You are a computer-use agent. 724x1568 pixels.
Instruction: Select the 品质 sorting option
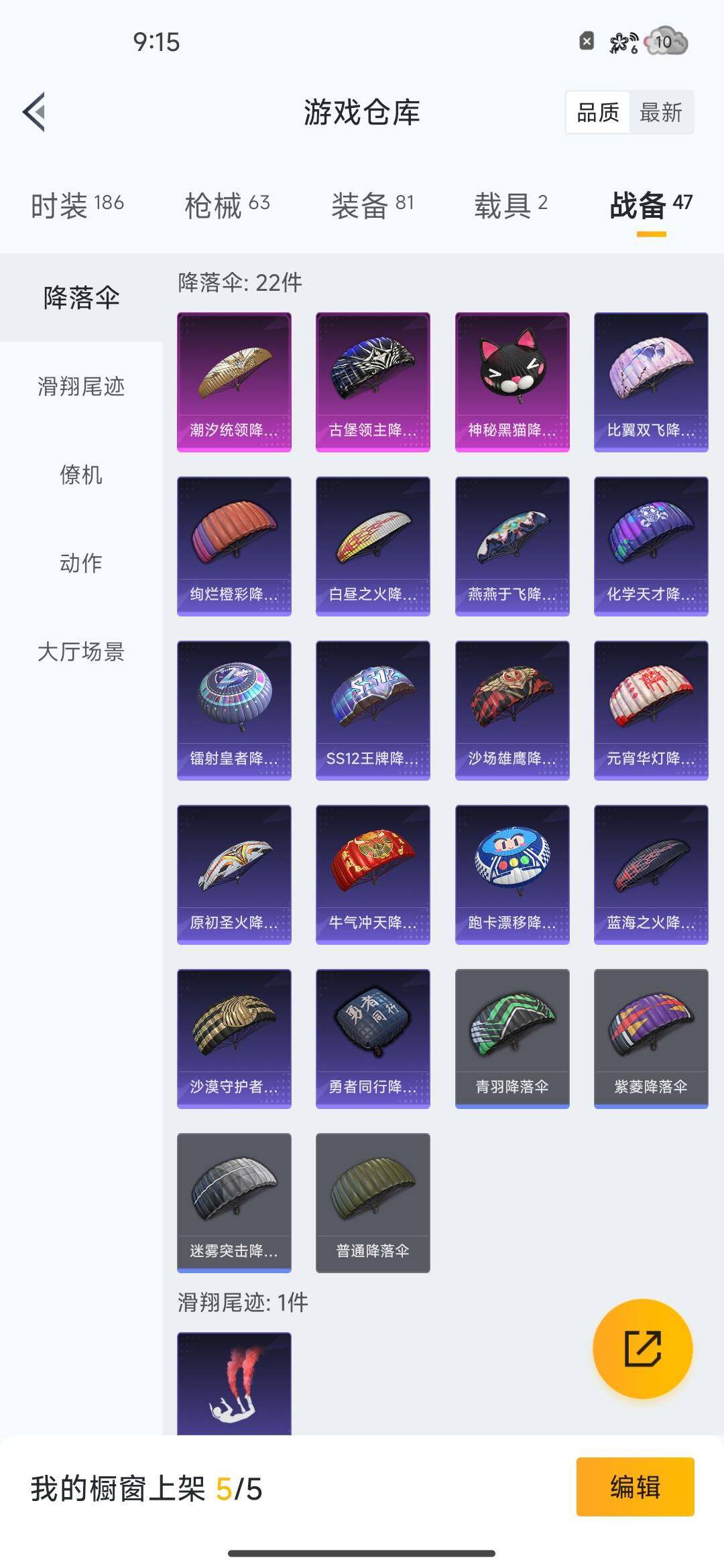pyautogui.click(x=598, y=113)
